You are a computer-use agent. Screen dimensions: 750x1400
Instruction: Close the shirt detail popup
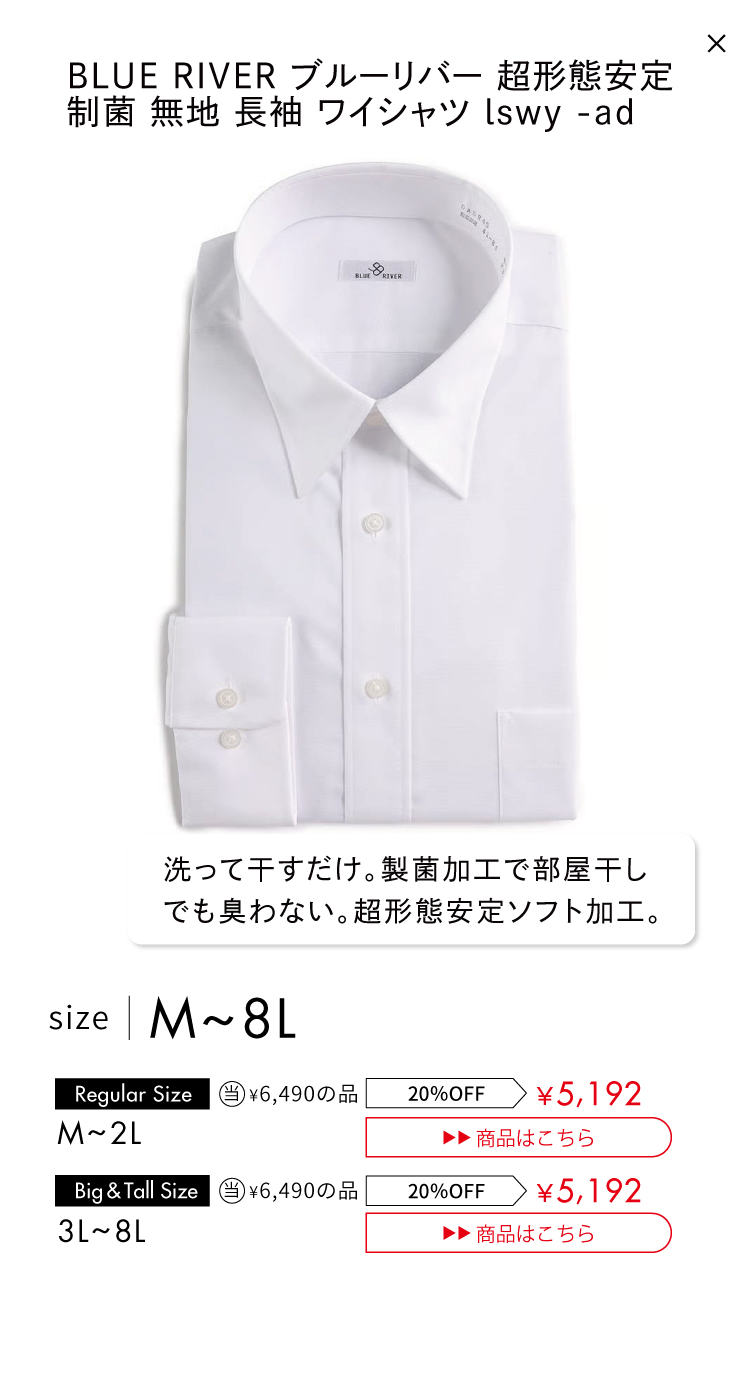point(716,44)
